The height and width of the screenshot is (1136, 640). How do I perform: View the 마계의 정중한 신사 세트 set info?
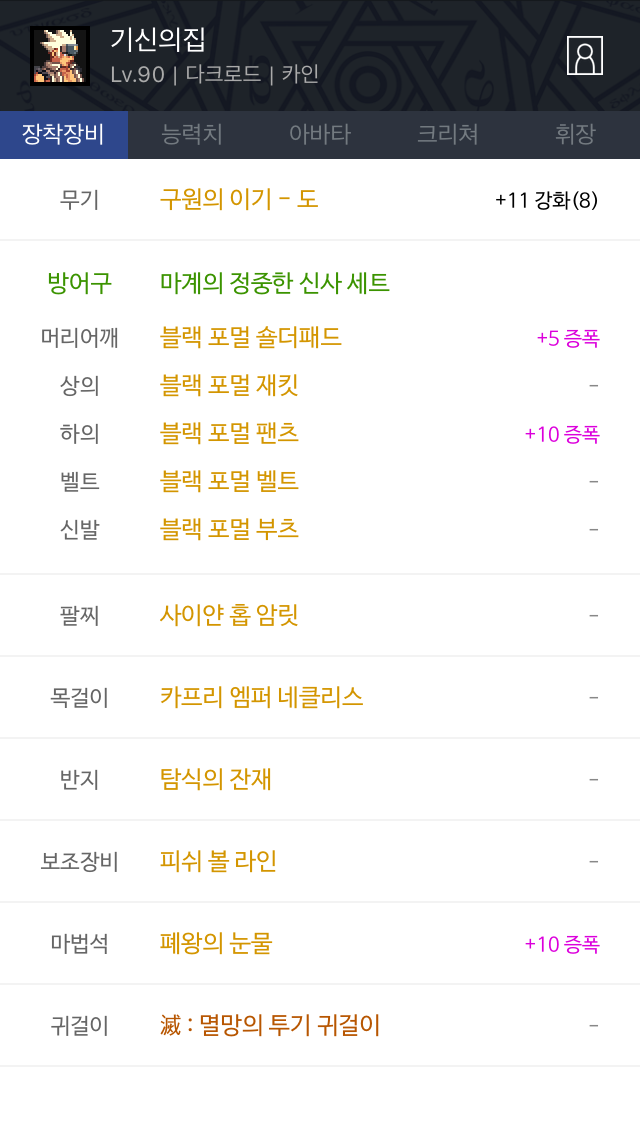275,283
